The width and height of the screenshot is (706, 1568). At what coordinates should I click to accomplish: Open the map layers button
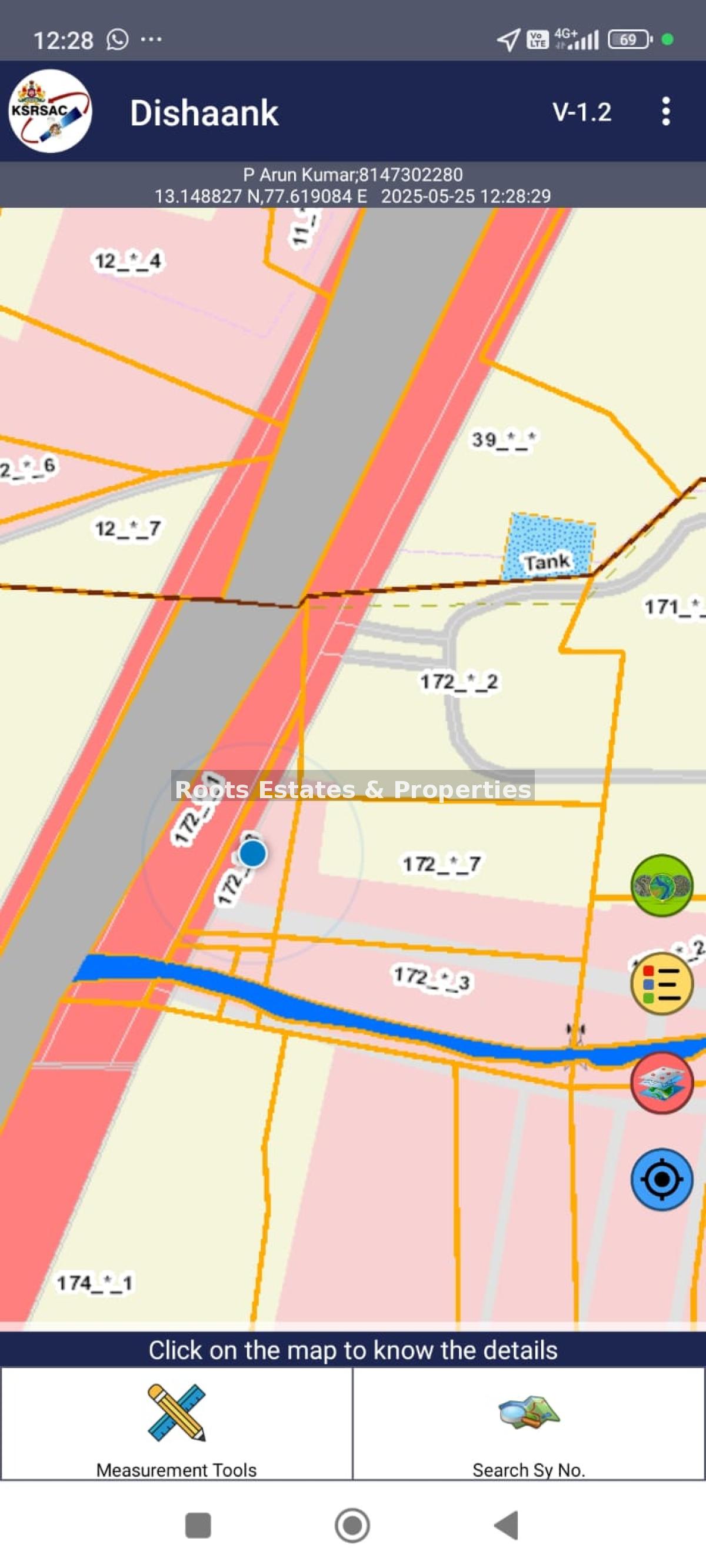[661, 1083]
